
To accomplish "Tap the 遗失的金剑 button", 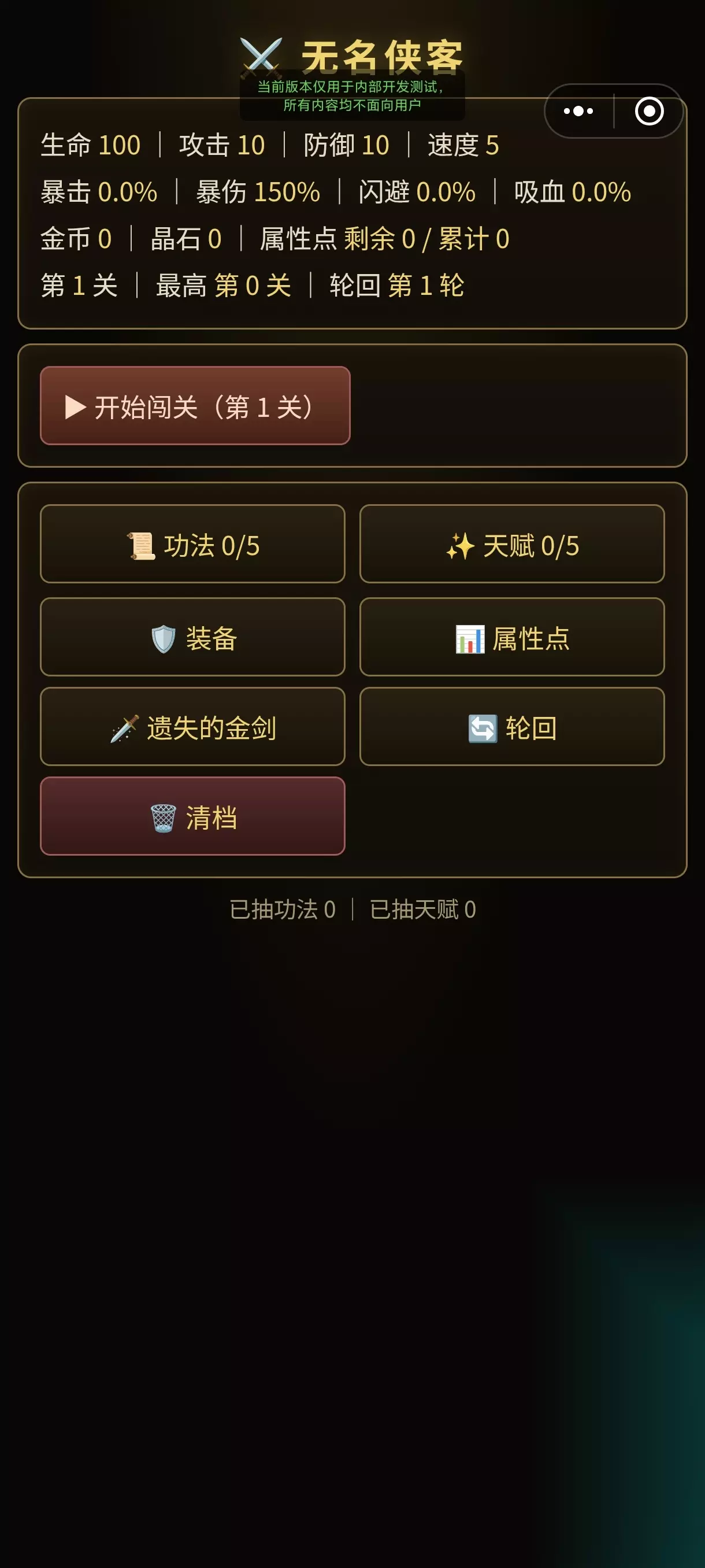I will coord(192,726).
